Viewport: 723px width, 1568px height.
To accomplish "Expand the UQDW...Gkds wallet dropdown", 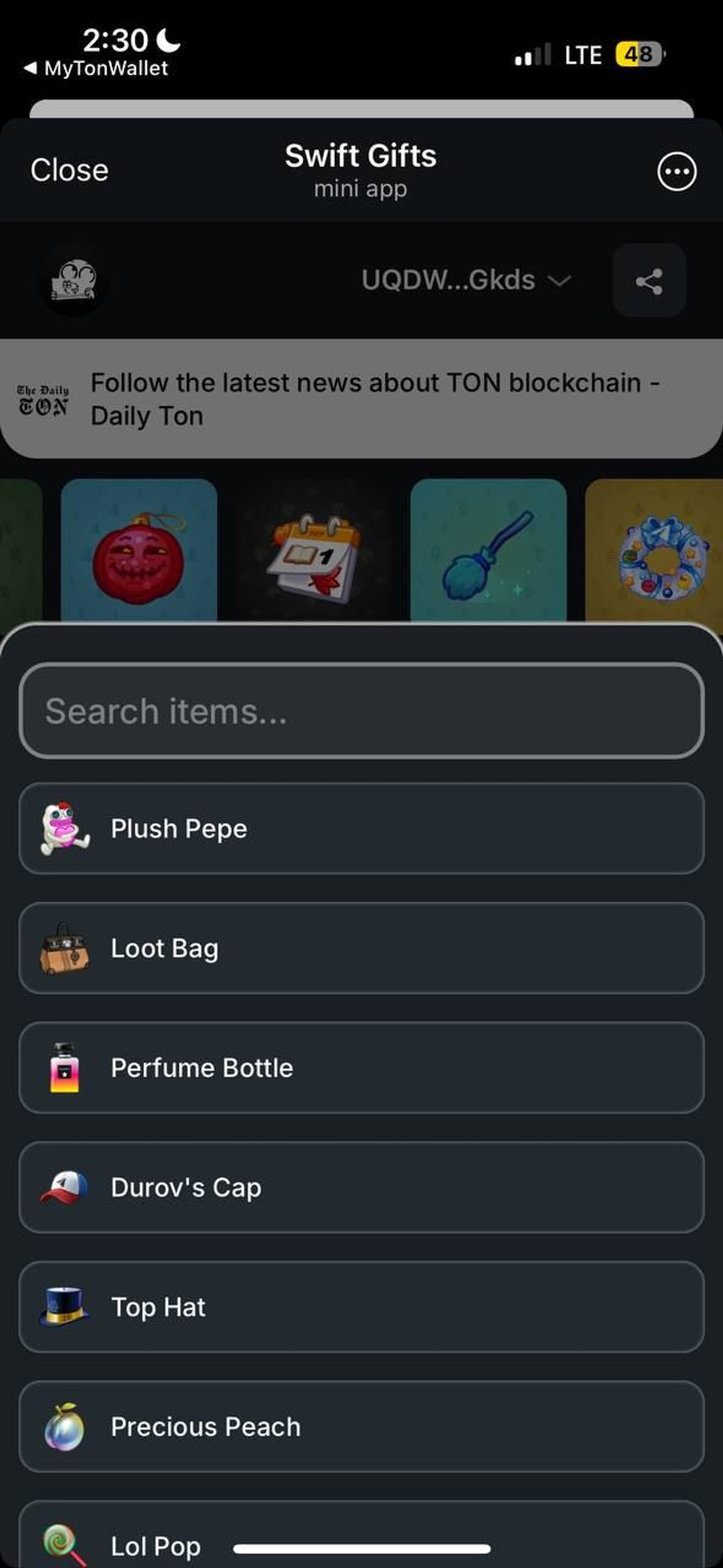I will point(559,281).
